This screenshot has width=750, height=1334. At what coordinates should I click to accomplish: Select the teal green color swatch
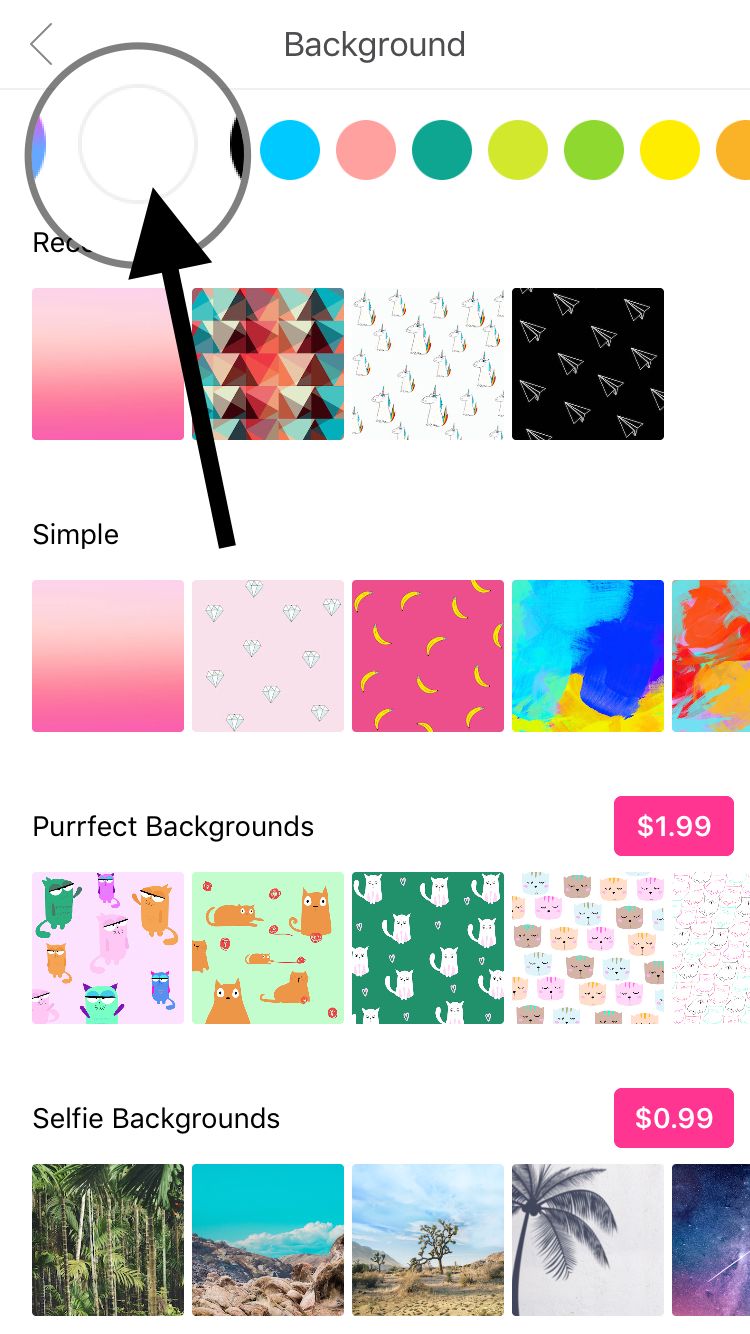coord(442,150)
